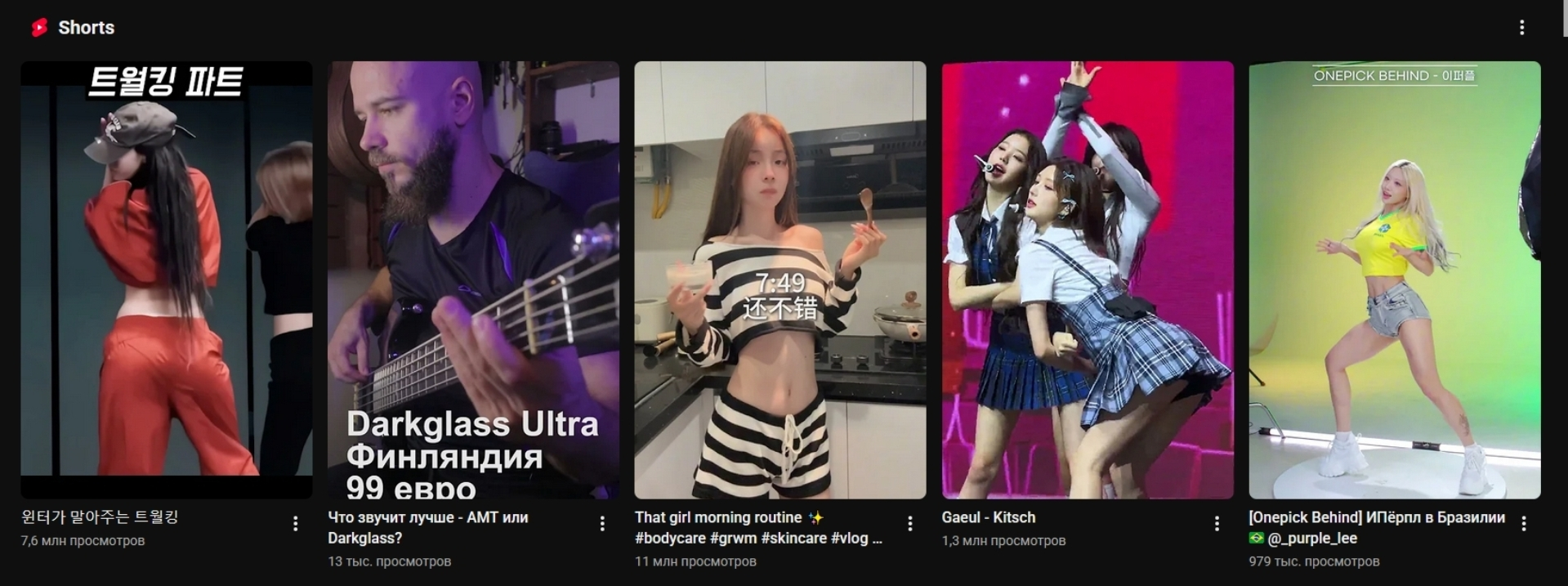Screen dimensions: 1568x586
Task: Open options for the AMT или Darkglass Short
Action: [602, 524]
